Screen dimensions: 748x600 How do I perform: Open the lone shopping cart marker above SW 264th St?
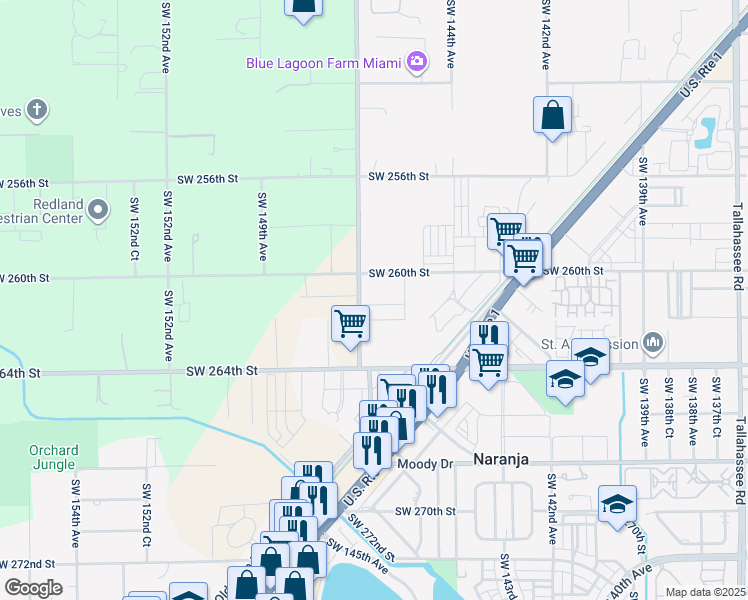tap(350, 324)
